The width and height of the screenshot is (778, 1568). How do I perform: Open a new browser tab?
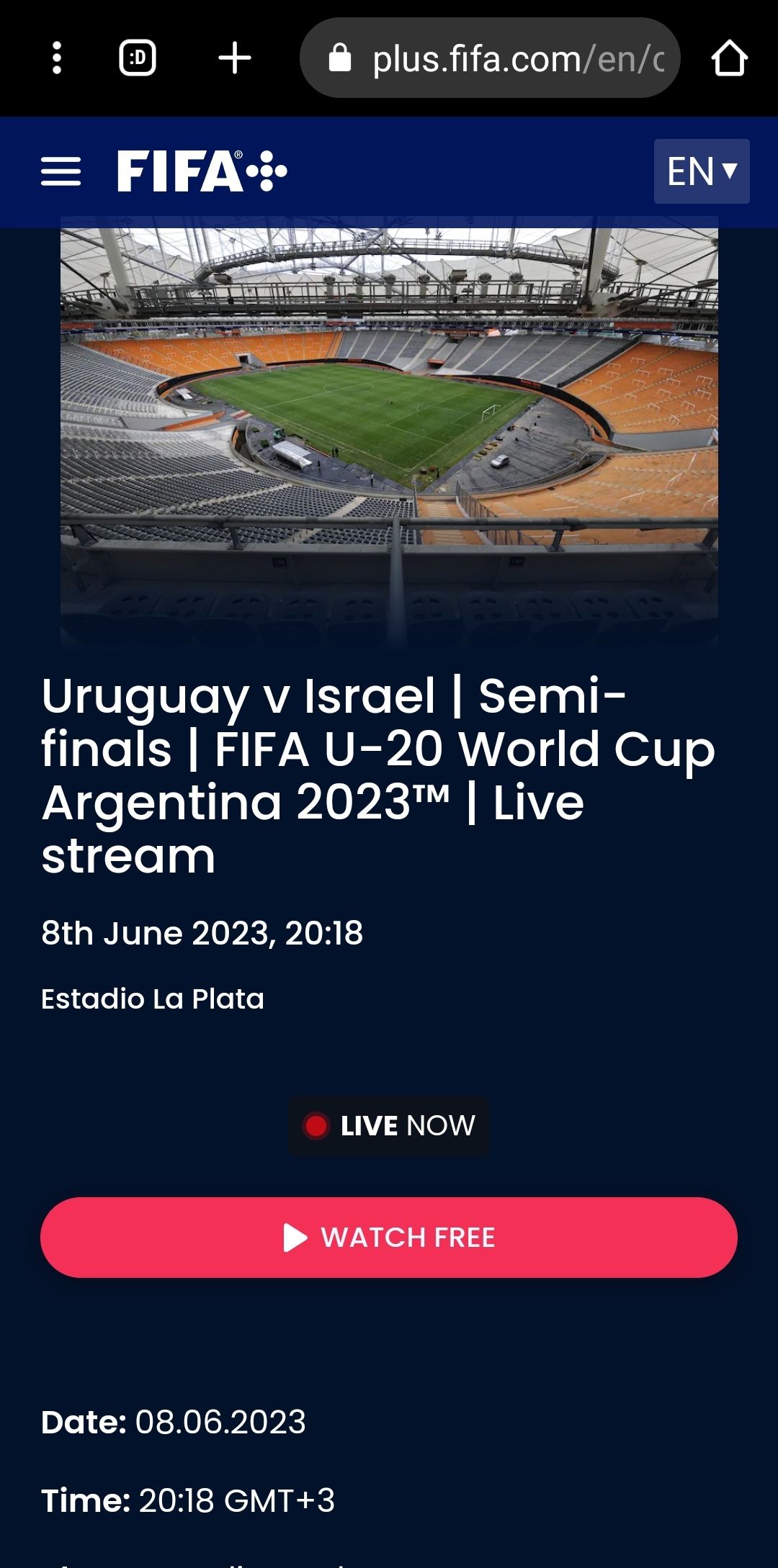235,58
